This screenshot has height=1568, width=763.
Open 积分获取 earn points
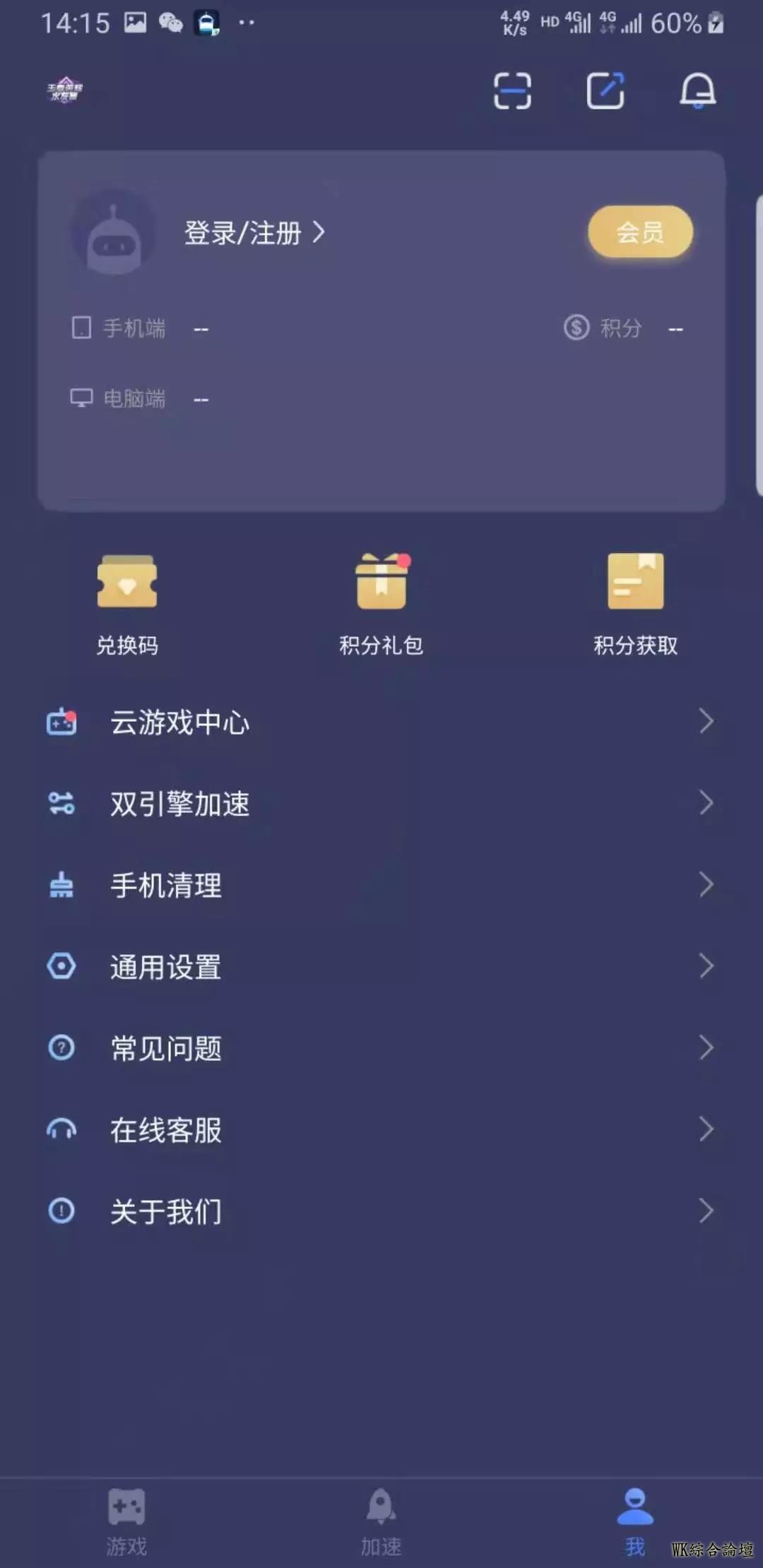(x=635, y=604)
